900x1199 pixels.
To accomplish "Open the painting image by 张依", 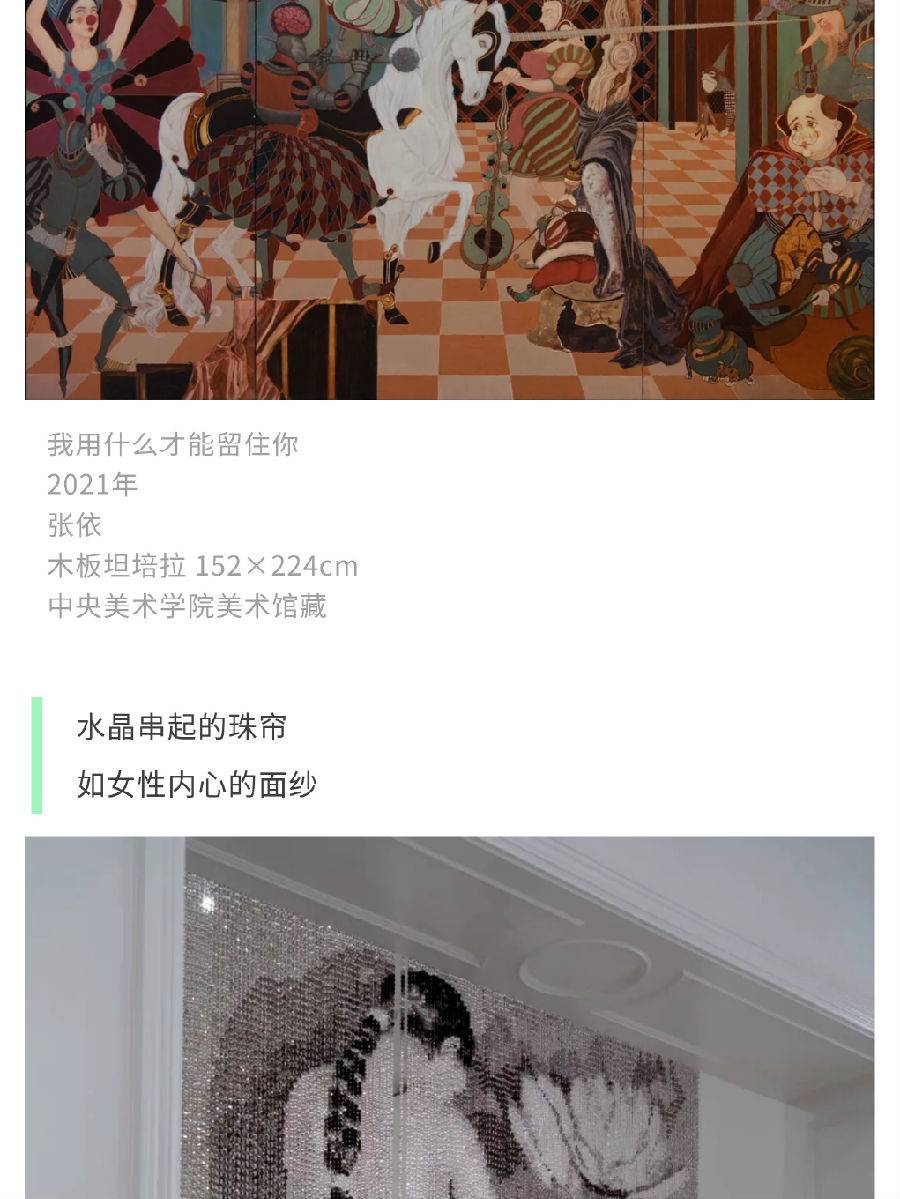I will coord(450,200).
